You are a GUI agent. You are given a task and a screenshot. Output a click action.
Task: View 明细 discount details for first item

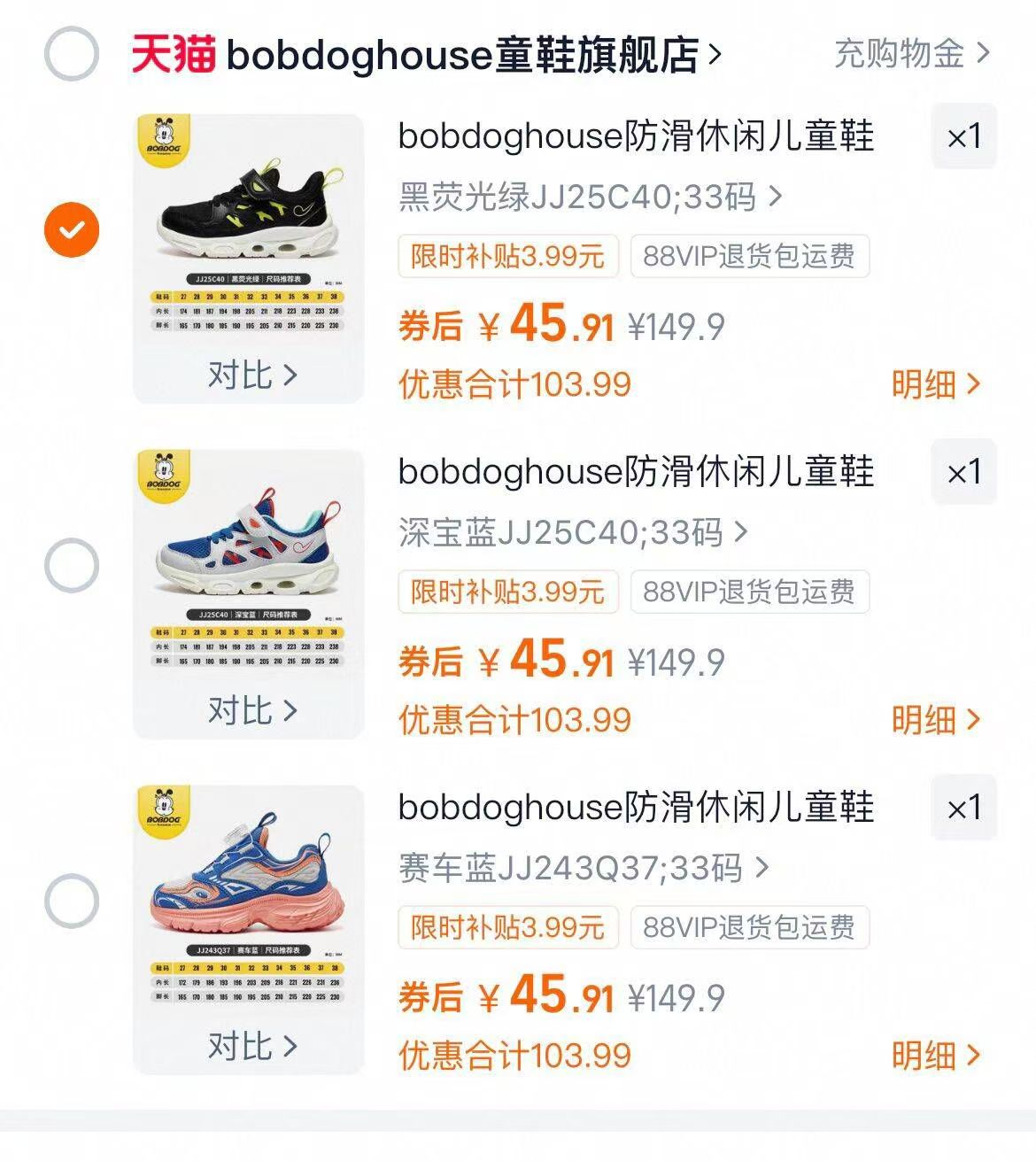(932, 383)
